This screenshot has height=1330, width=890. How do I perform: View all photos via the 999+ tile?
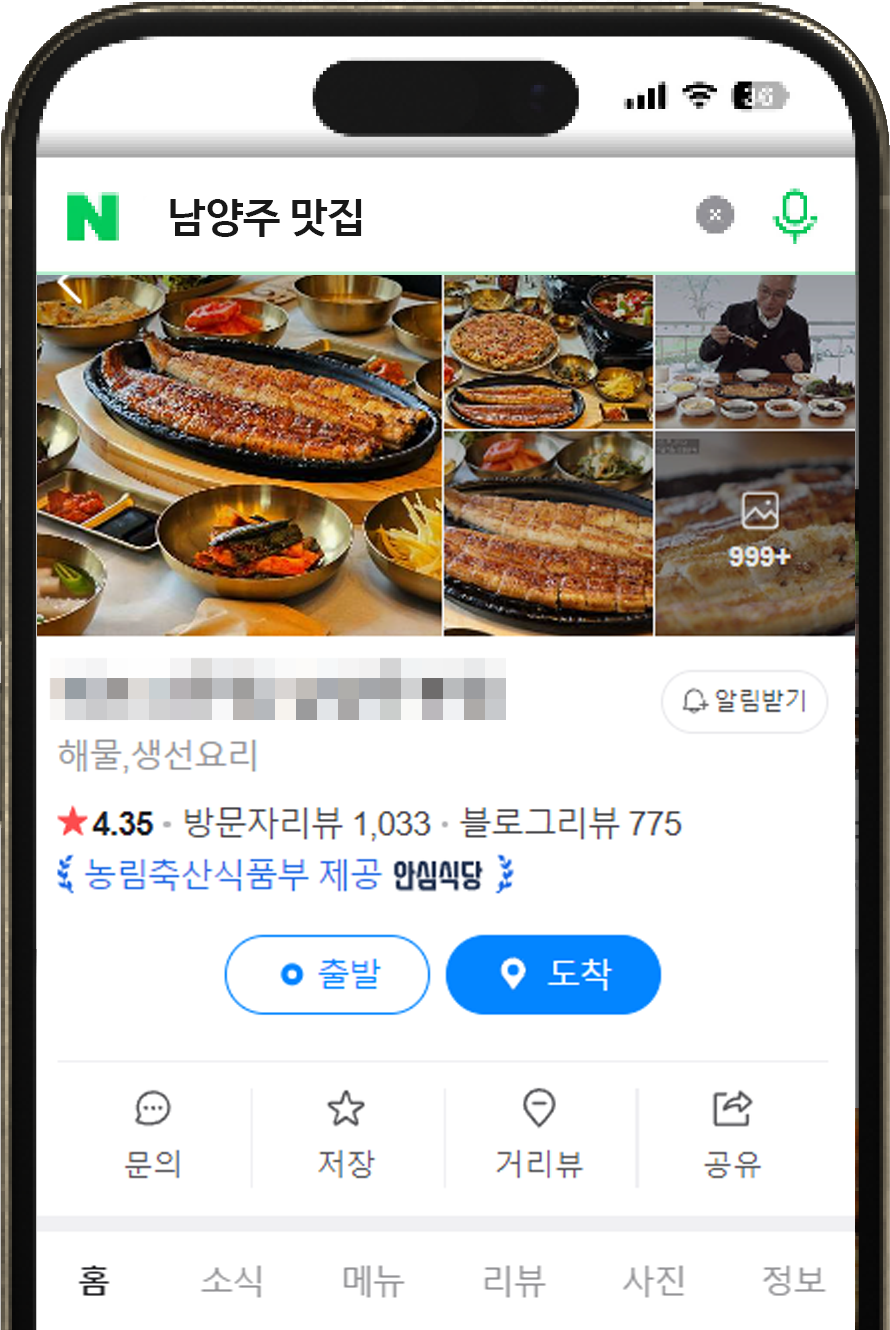coord(756,533)
